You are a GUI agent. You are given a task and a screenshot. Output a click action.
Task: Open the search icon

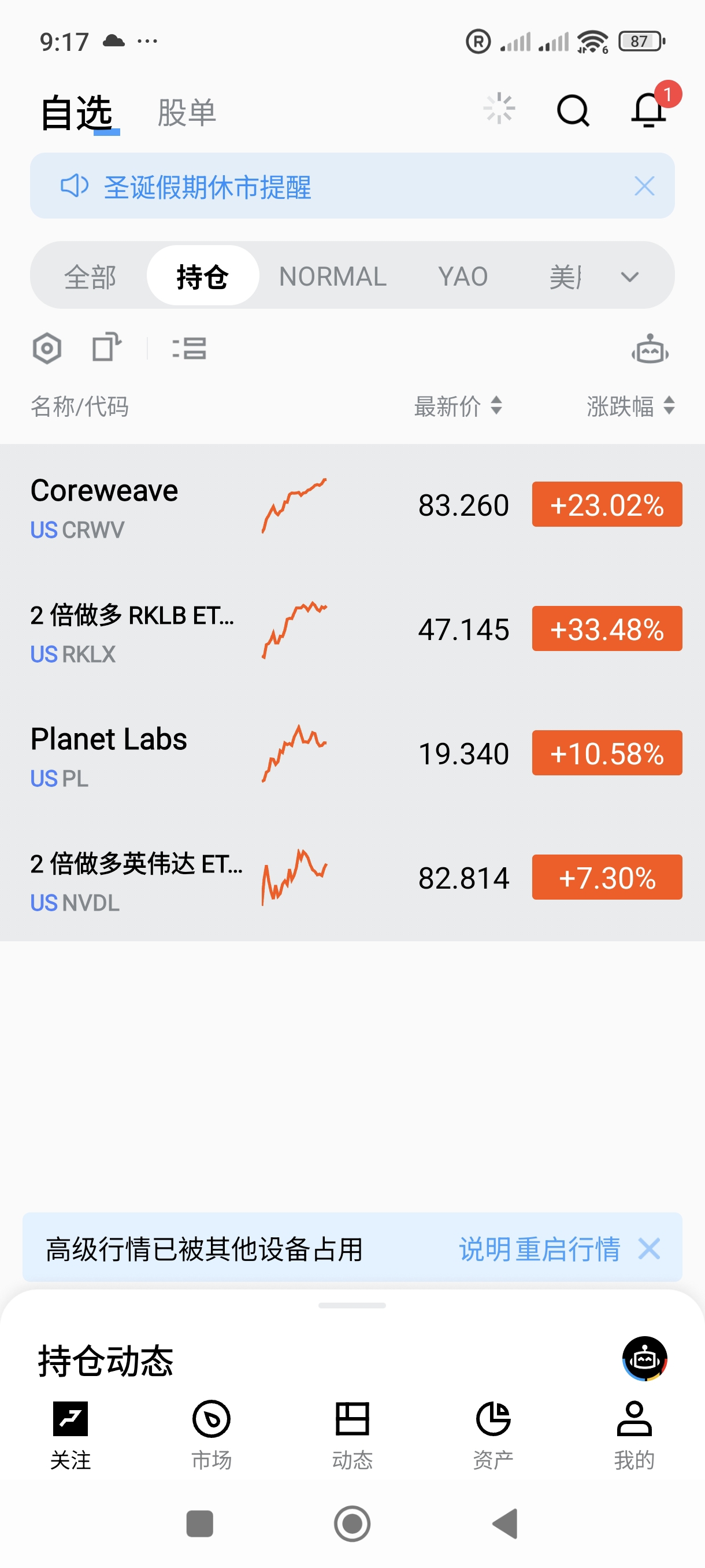[573, 111]
